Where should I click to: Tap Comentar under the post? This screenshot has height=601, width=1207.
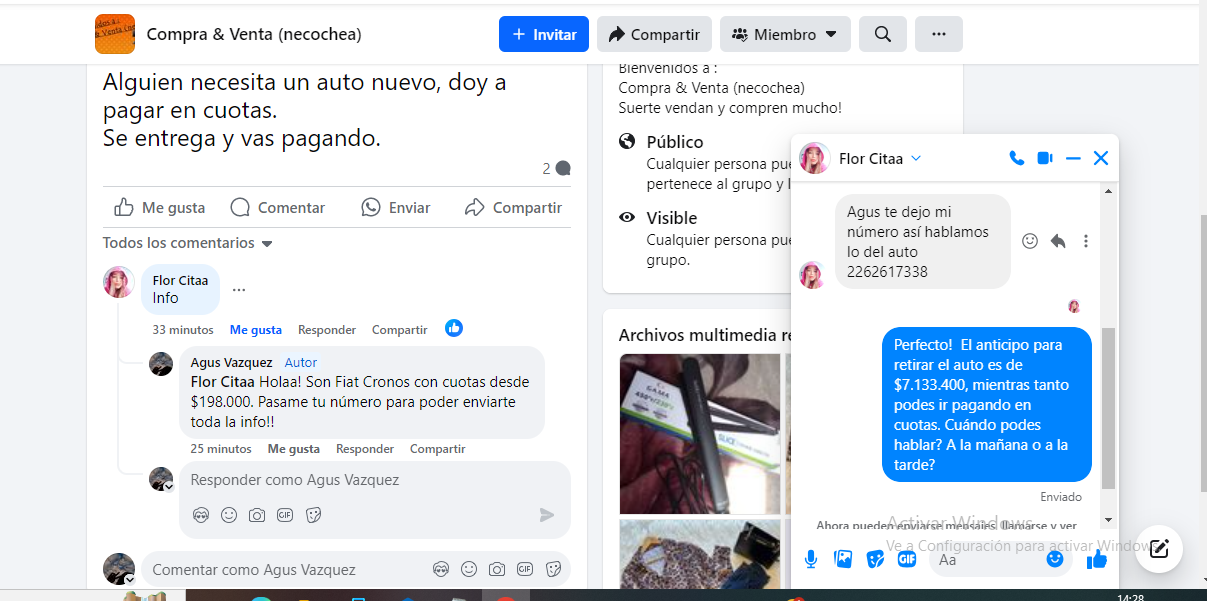coord(278,208)
